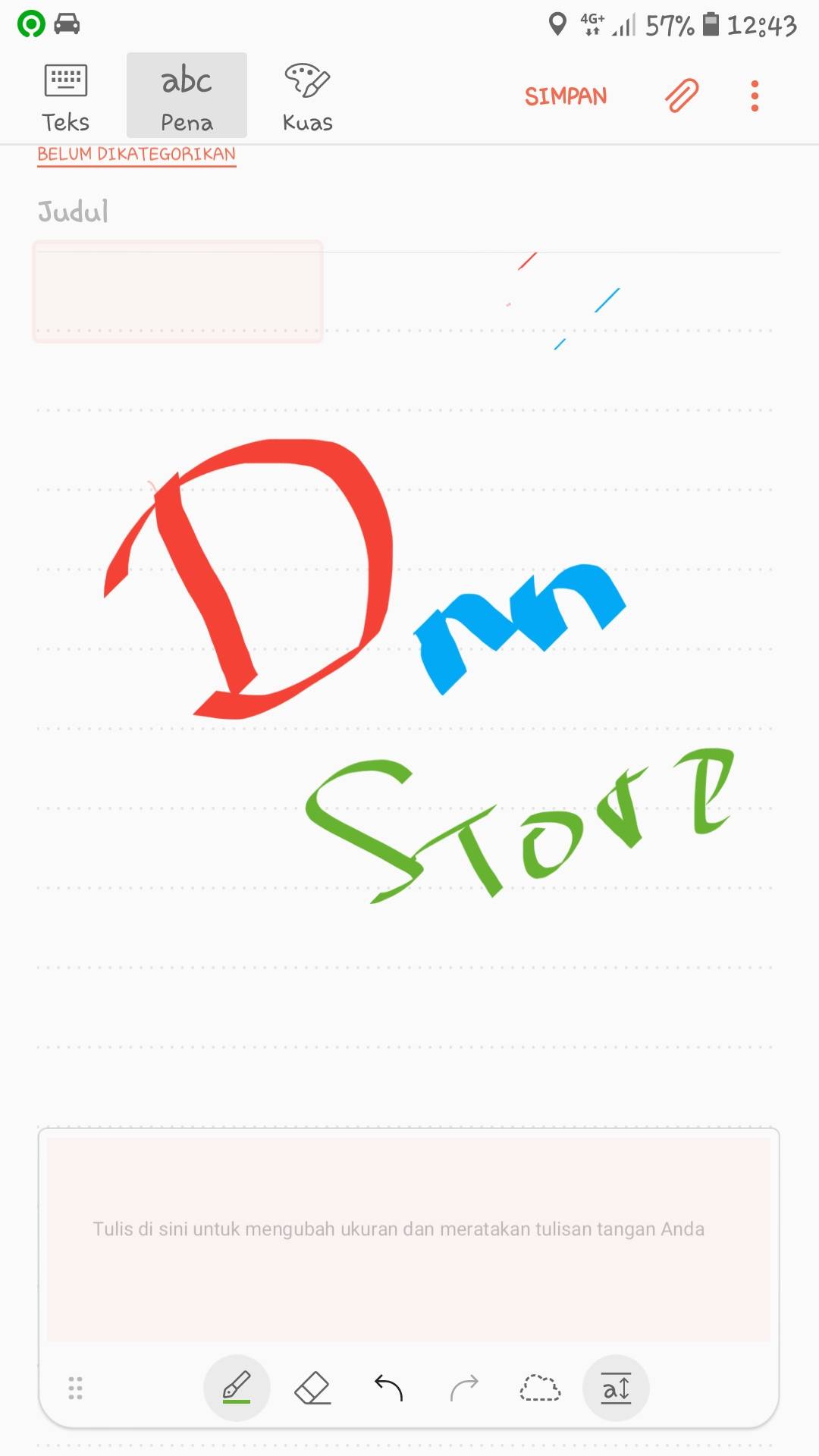The height and width of the screenshot is (1456, 819).
Task: Toggle the handwriting resize pad button
Action: click(x=616, y=1389)
